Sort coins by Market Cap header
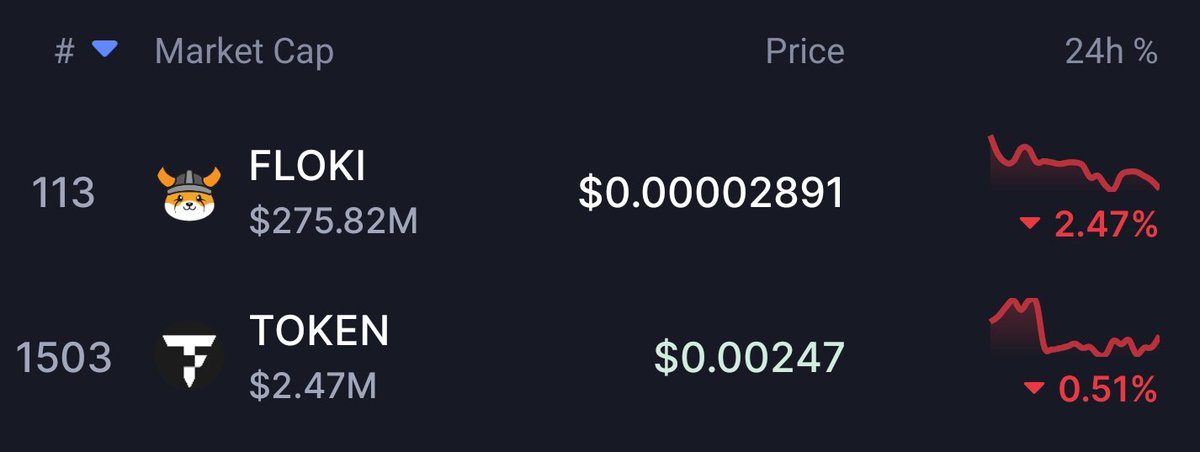The width and height of the screenshot is (1200, 452). [x=244, y=52]
